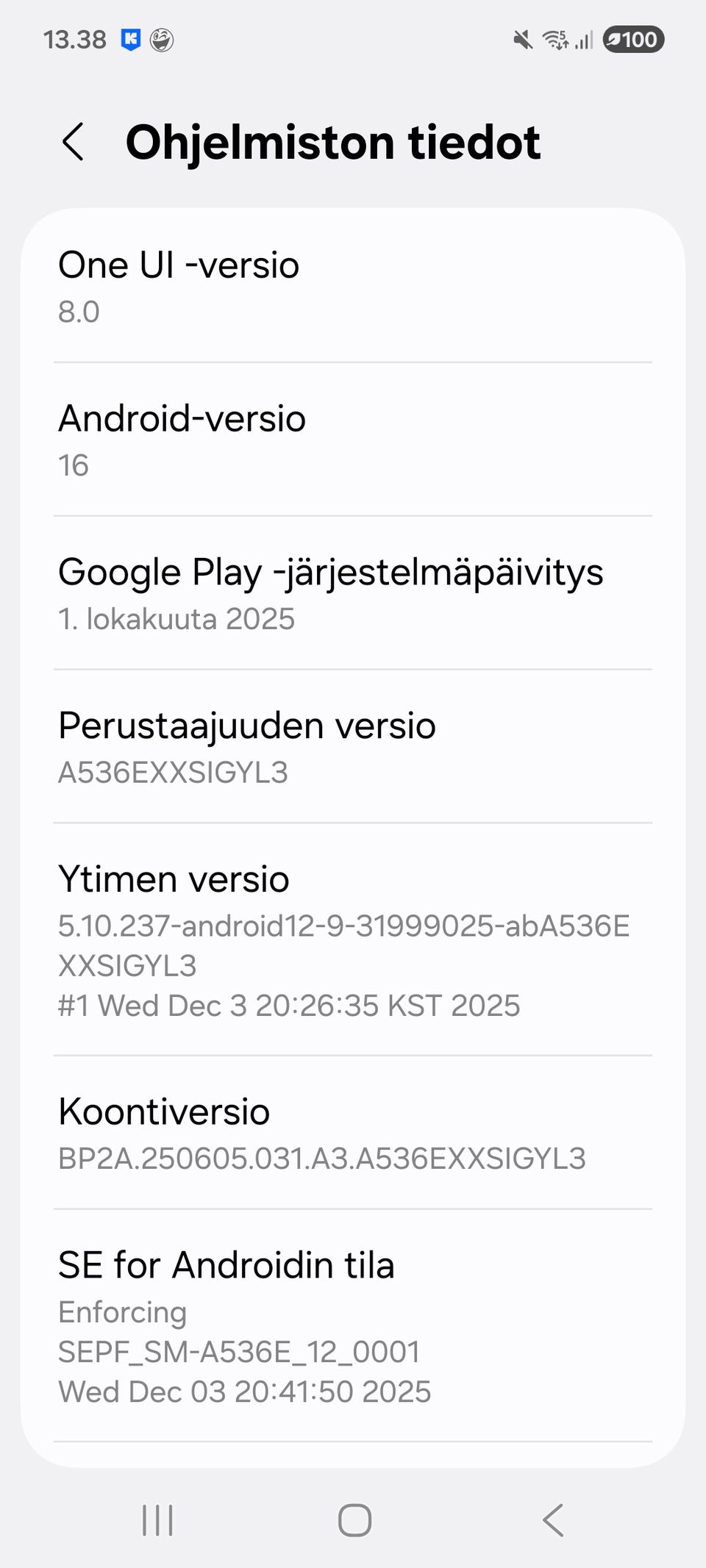706x1568 pixels.
Task: Tap the Ytimen versio row
Action: [x=353, y=940]
